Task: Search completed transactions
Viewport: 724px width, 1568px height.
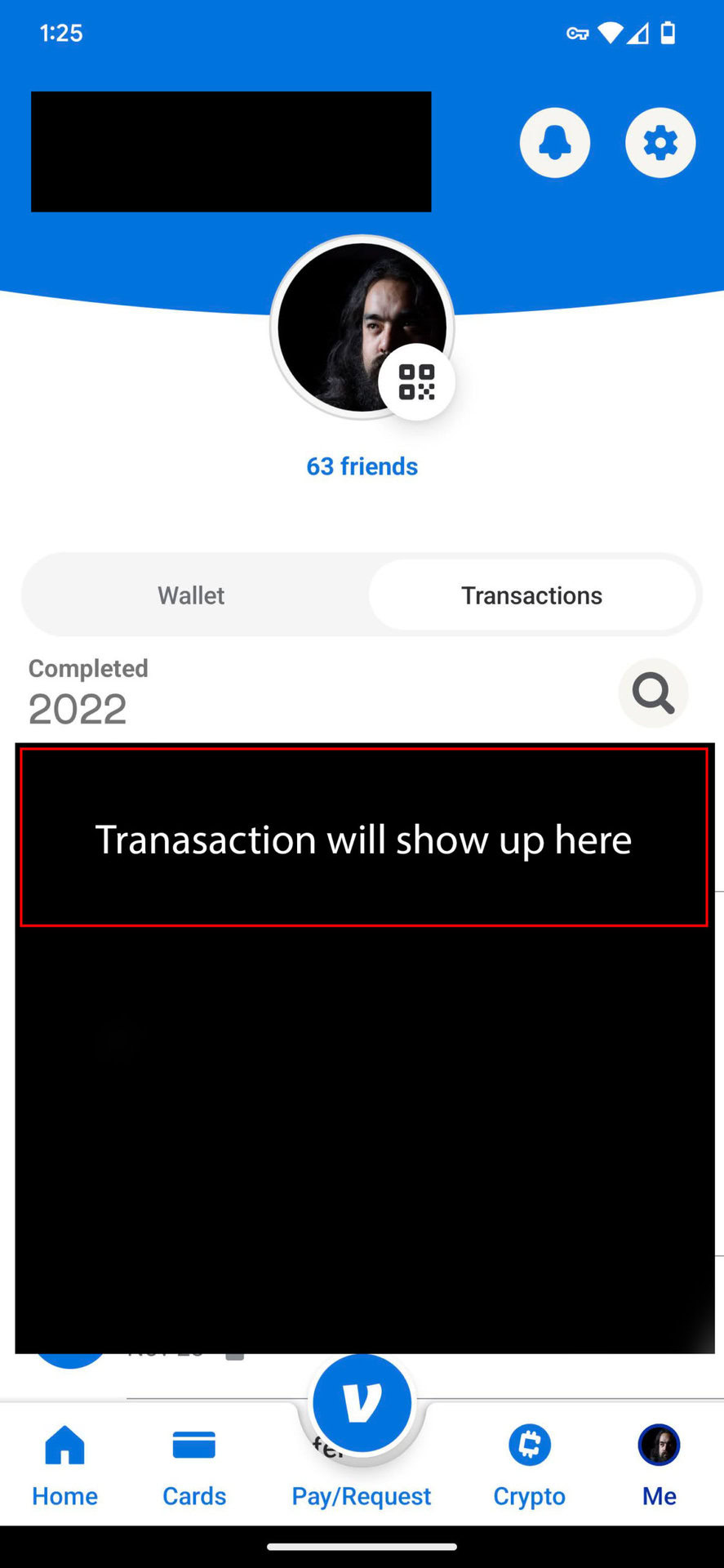Action: pos(653,693)
